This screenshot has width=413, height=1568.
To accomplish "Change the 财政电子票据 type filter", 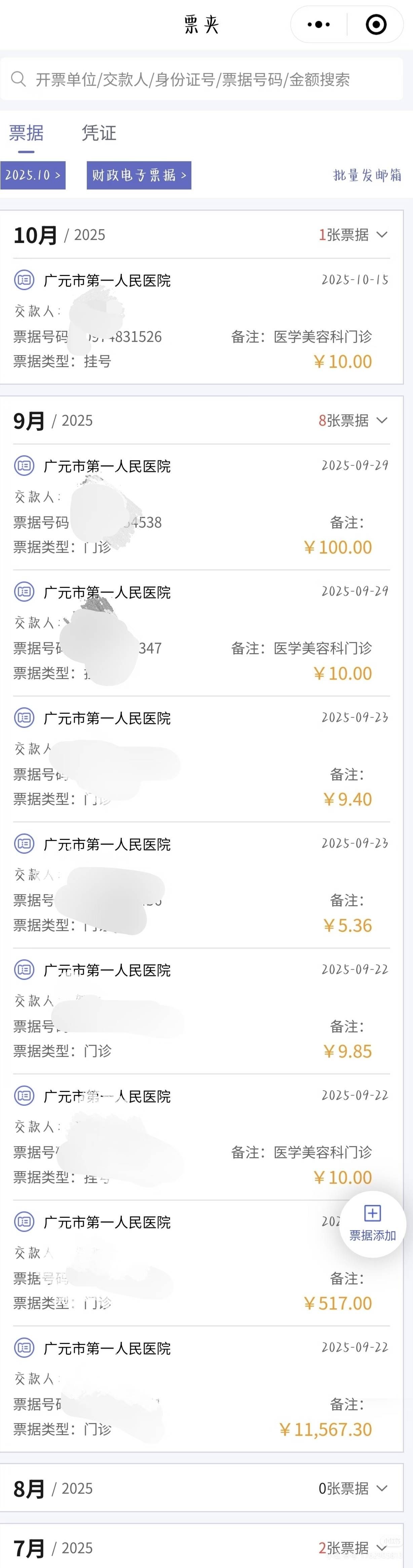I will pos(139,175).
